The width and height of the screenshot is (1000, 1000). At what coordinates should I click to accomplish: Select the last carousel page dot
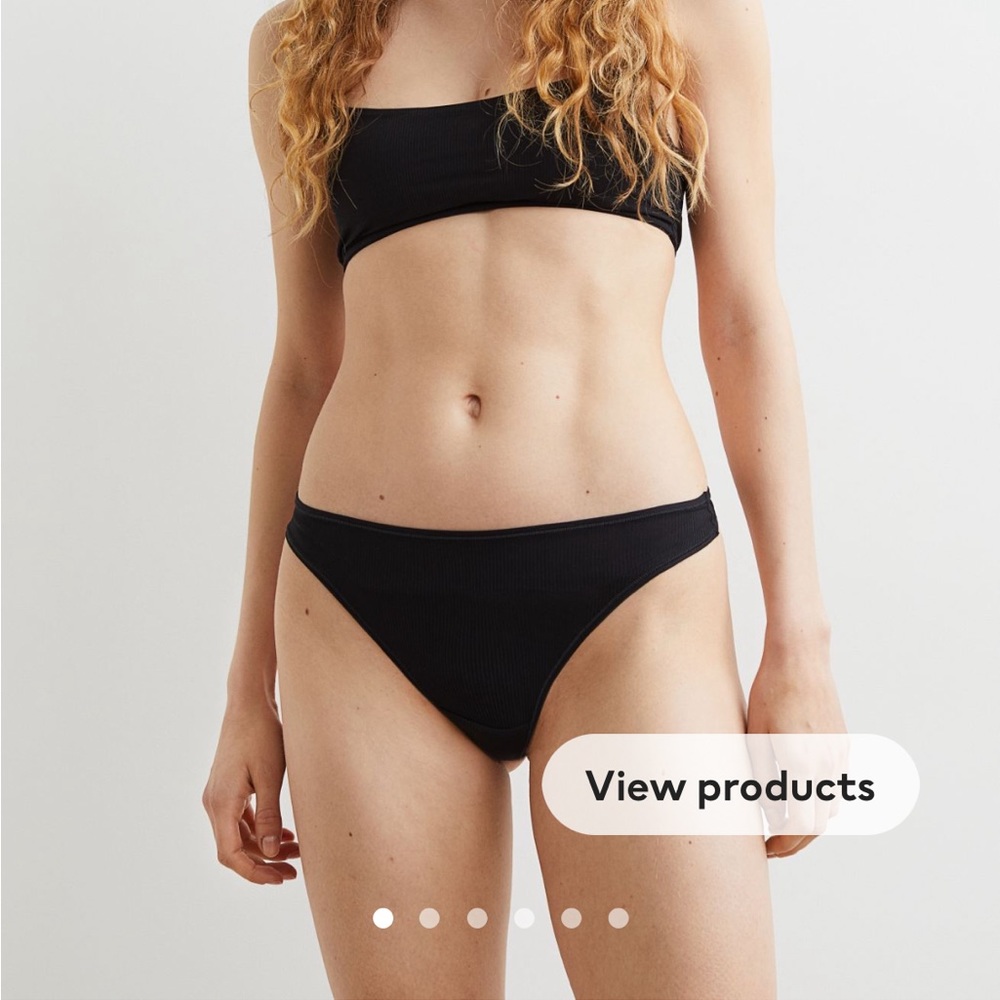[618, 918]
